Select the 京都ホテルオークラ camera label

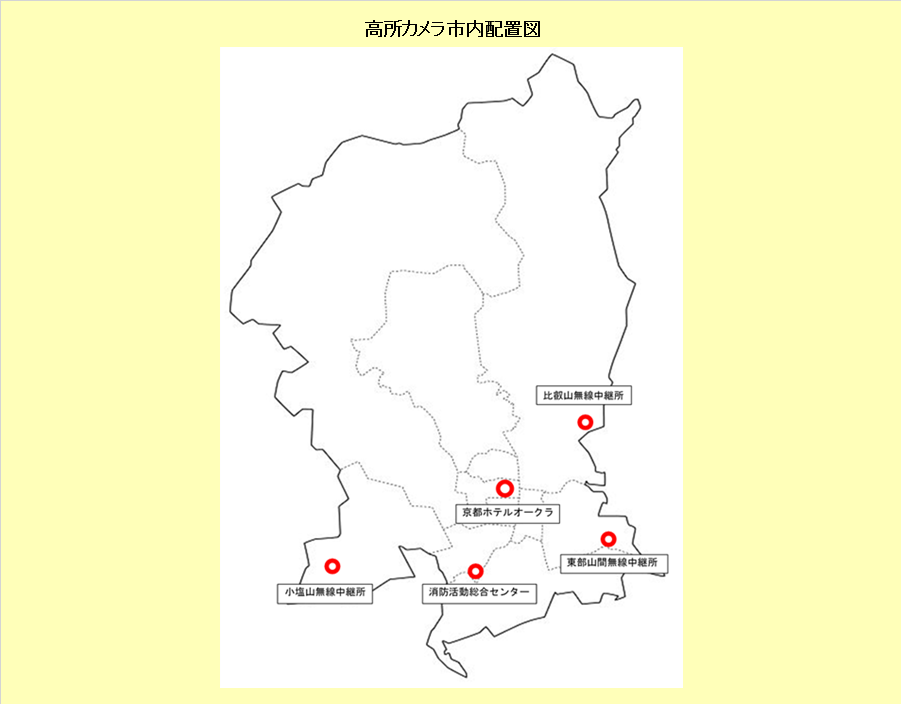(x=507, y=513)
